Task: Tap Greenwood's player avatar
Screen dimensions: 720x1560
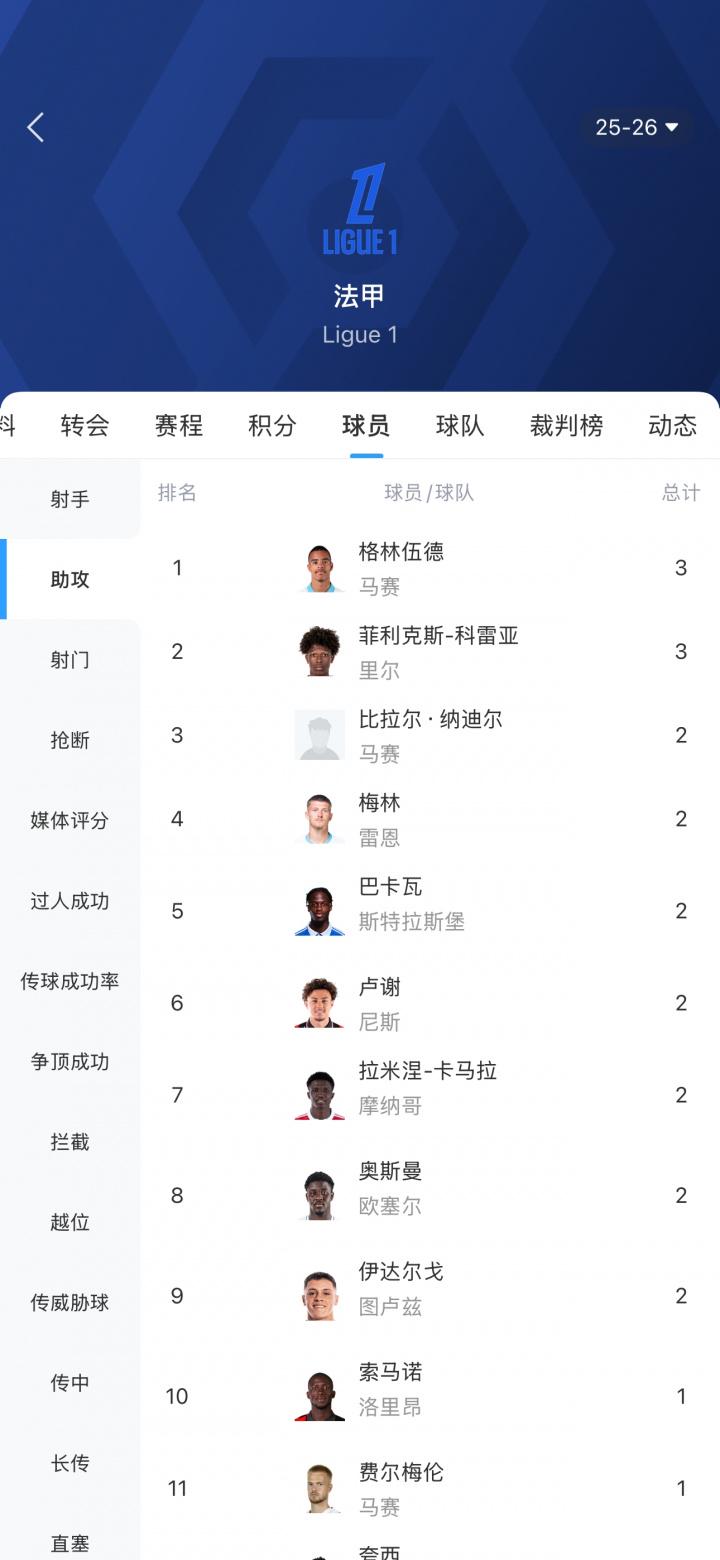Action: pyautogui.click(x=320, y=567)
